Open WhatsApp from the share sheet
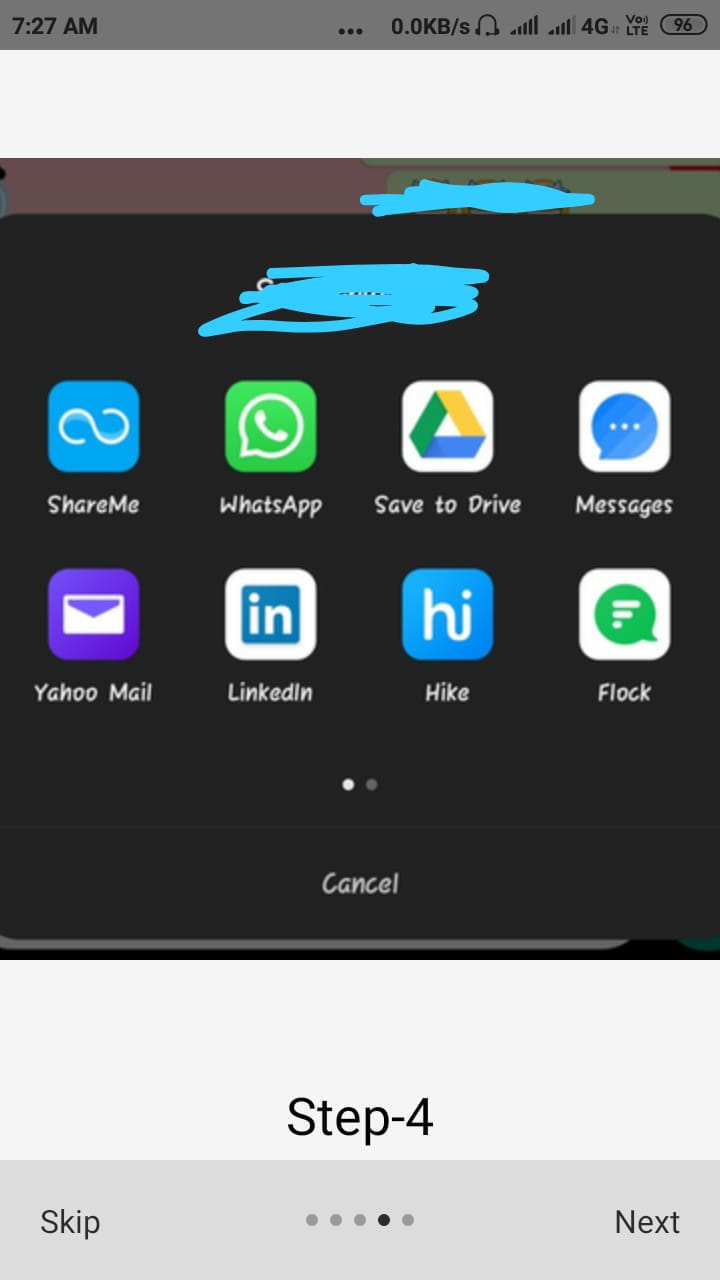The height and width of the screenshot is (1280, 720). 270,425
